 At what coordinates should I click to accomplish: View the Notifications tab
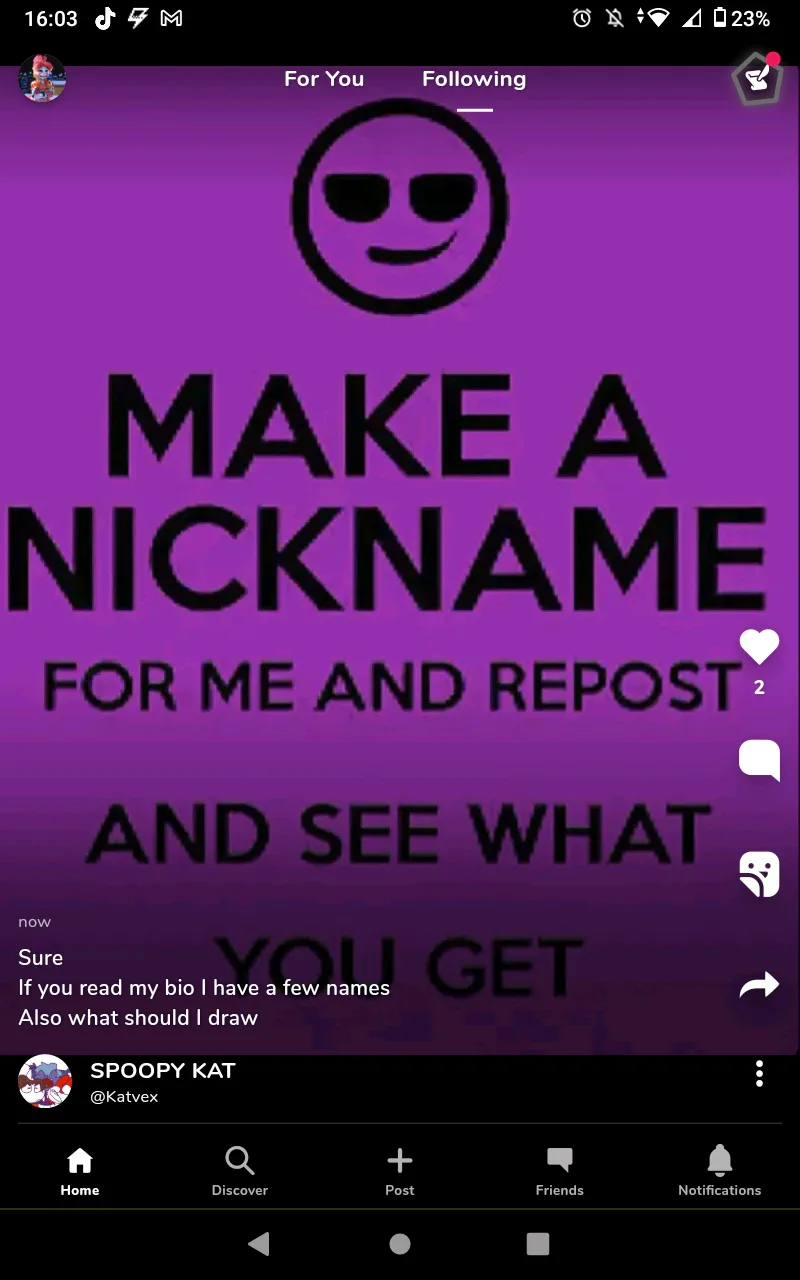click(x=720, y=1171)
